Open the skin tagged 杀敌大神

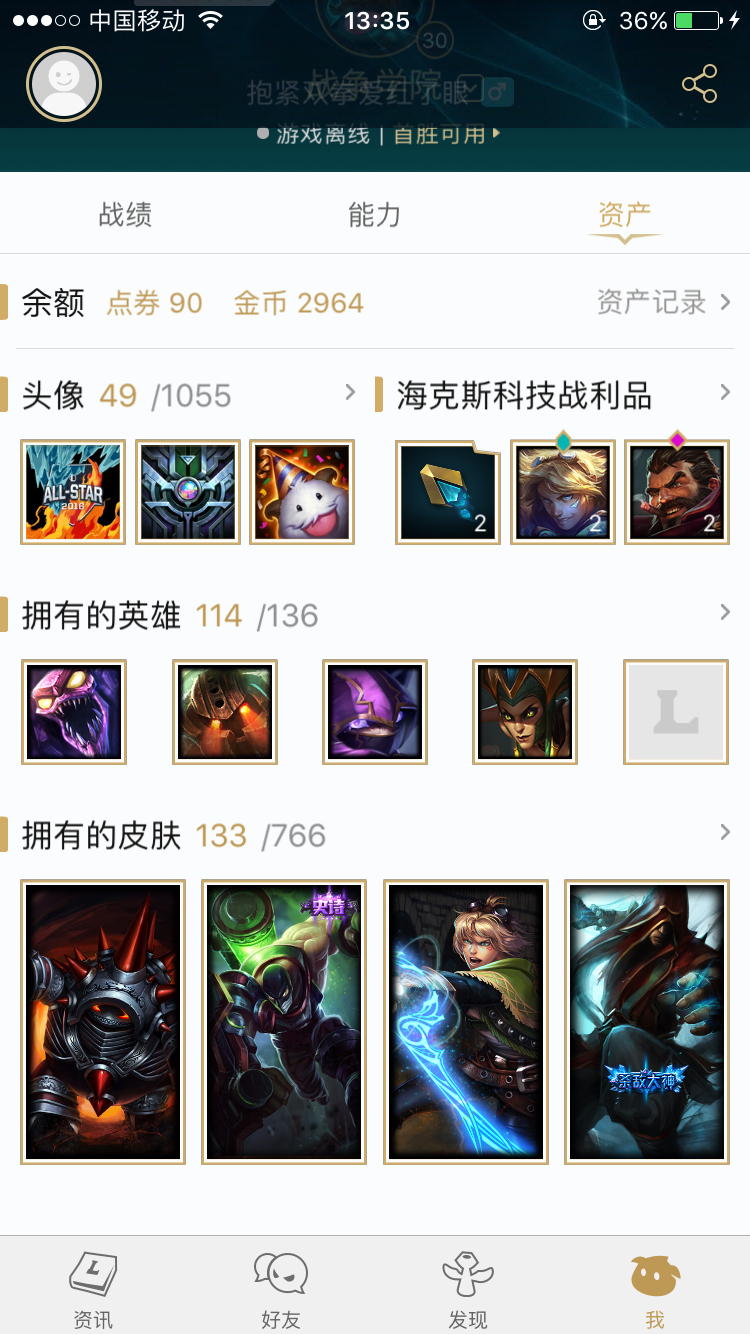coord(647,1022)
